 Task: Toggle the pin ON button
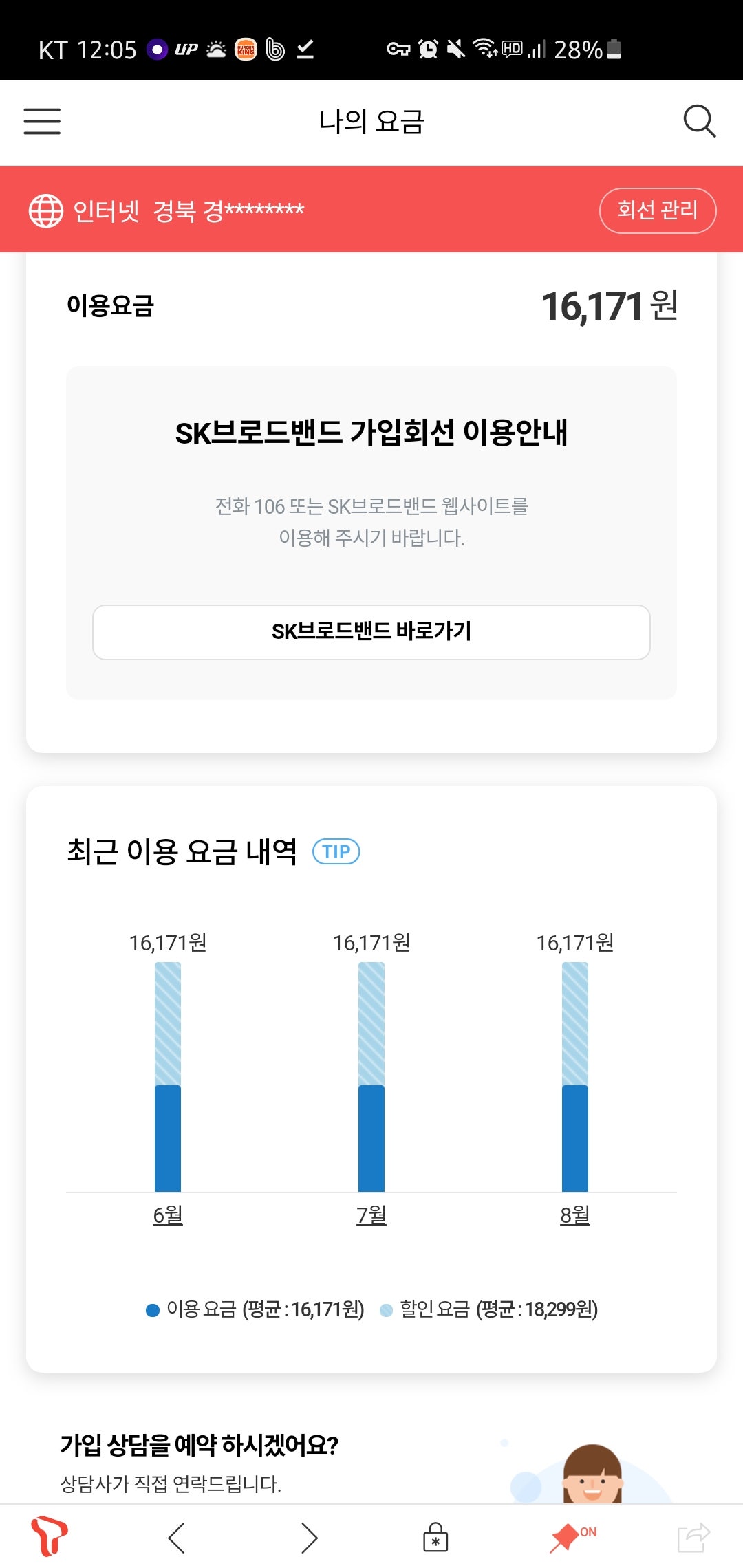tap(572, 1537)
